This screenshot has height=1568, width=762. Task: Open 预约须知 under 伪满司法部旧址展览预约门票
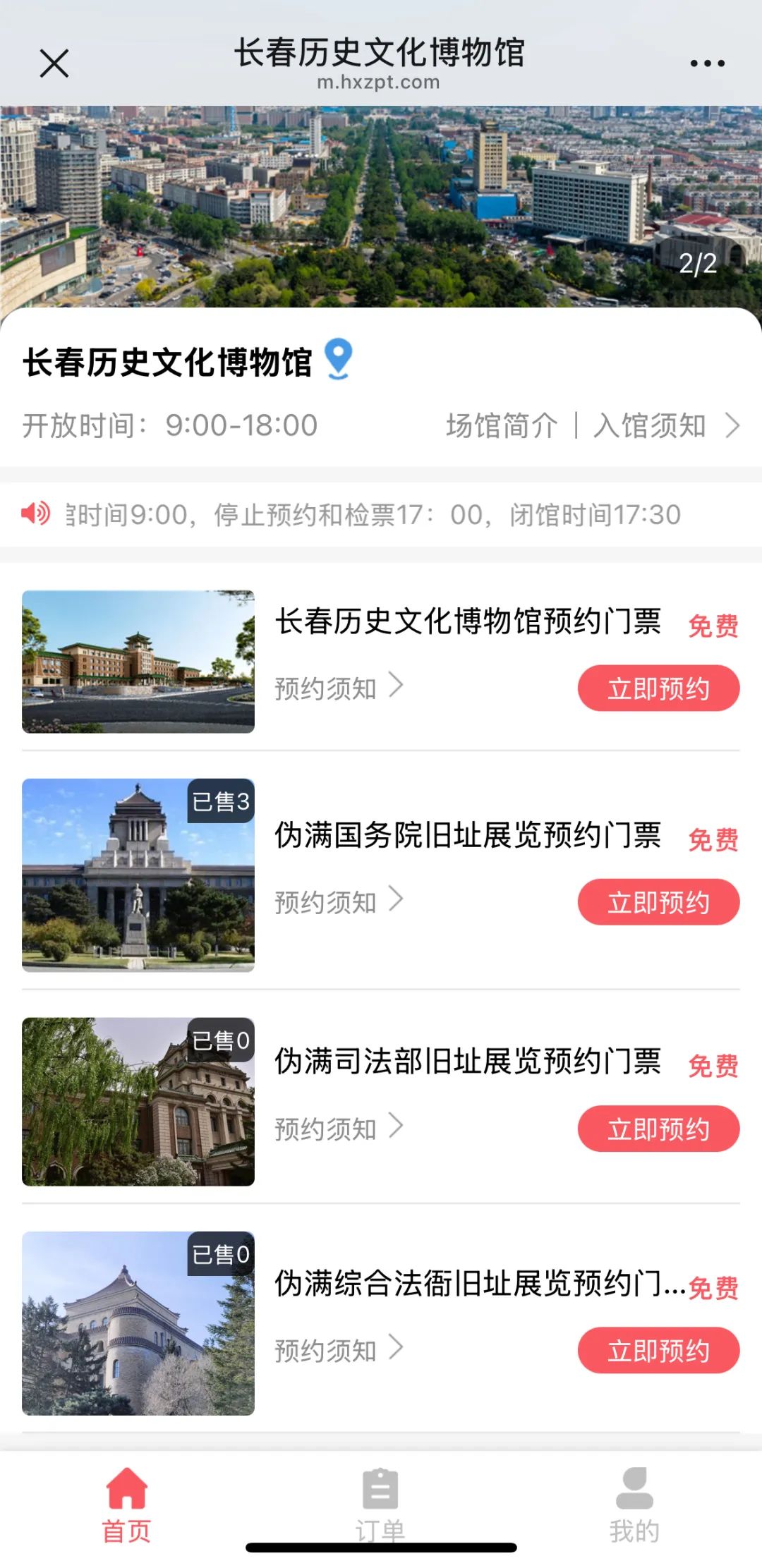339,1129
